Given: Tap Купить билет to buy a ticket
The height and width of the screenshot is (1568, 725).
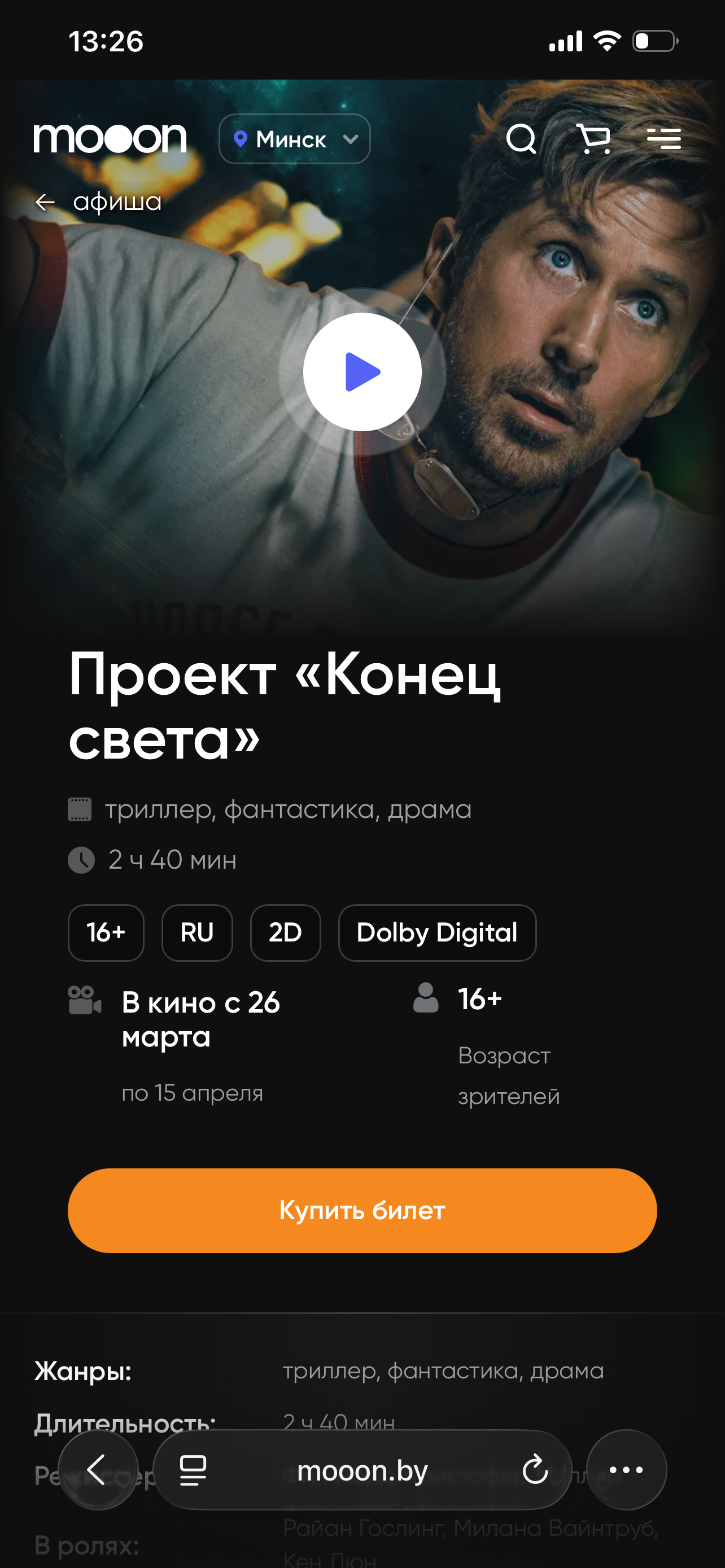Looking at the screenshot, I should [x=362, y=1210].
